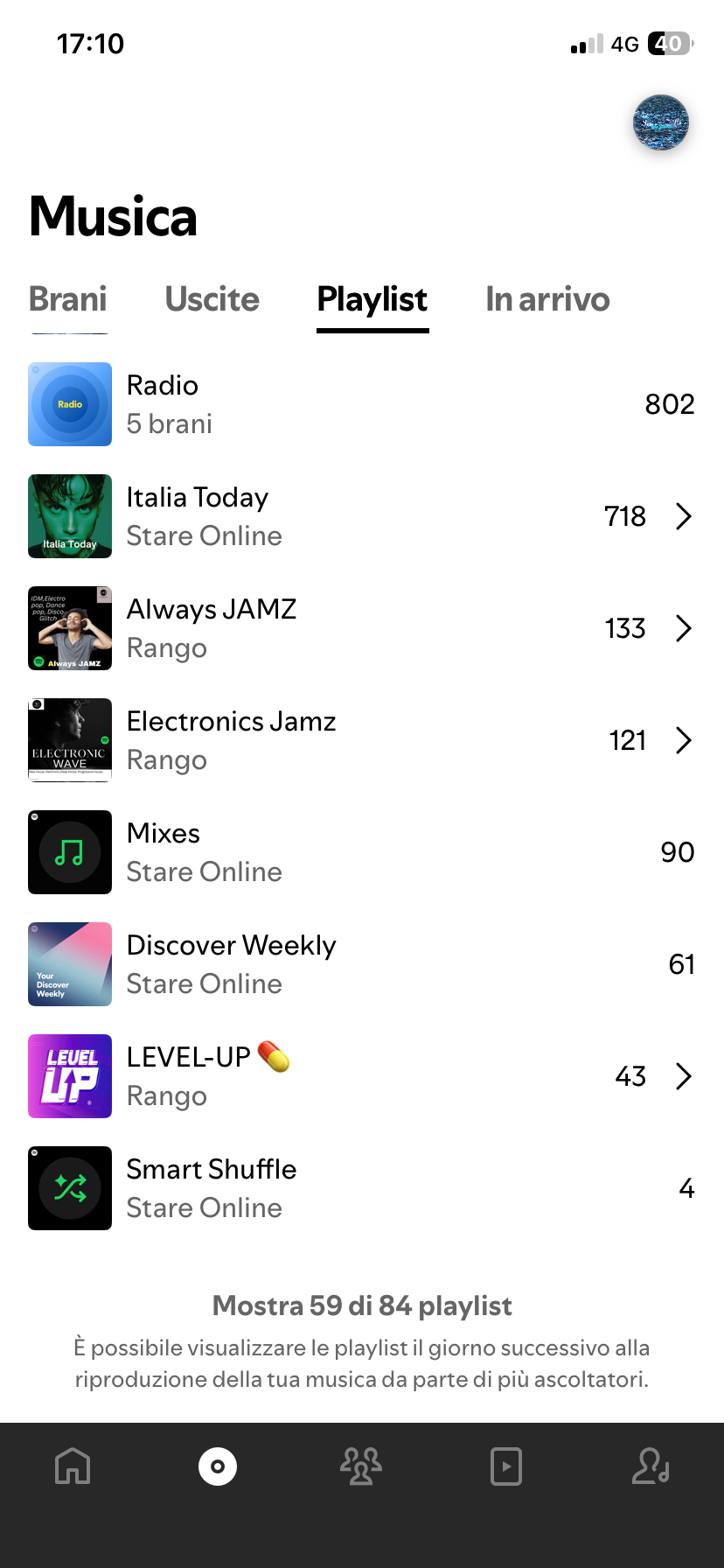Select the Playlist tab
This screenshot has height=1568, width=724.
[x=372, y=299]
